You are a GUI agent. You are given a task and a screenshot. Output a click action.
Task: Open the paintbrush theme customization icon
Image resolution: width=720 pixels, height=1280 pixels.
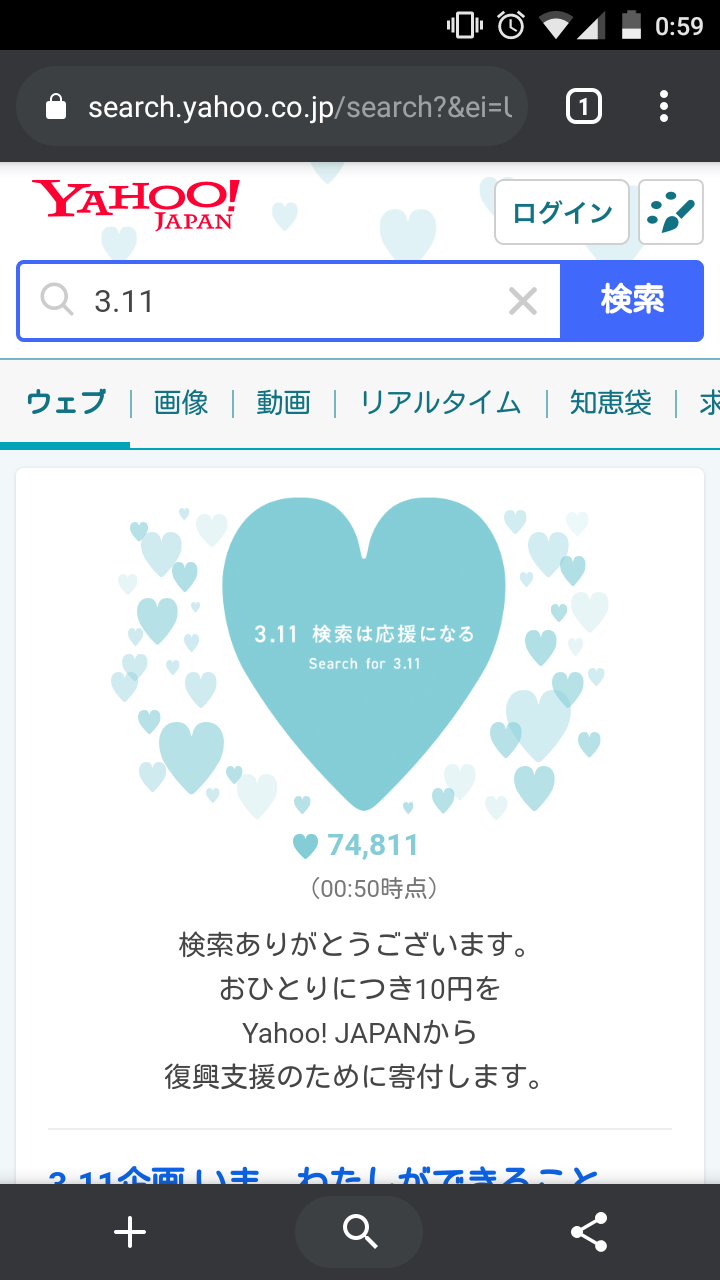coord(670,212)
